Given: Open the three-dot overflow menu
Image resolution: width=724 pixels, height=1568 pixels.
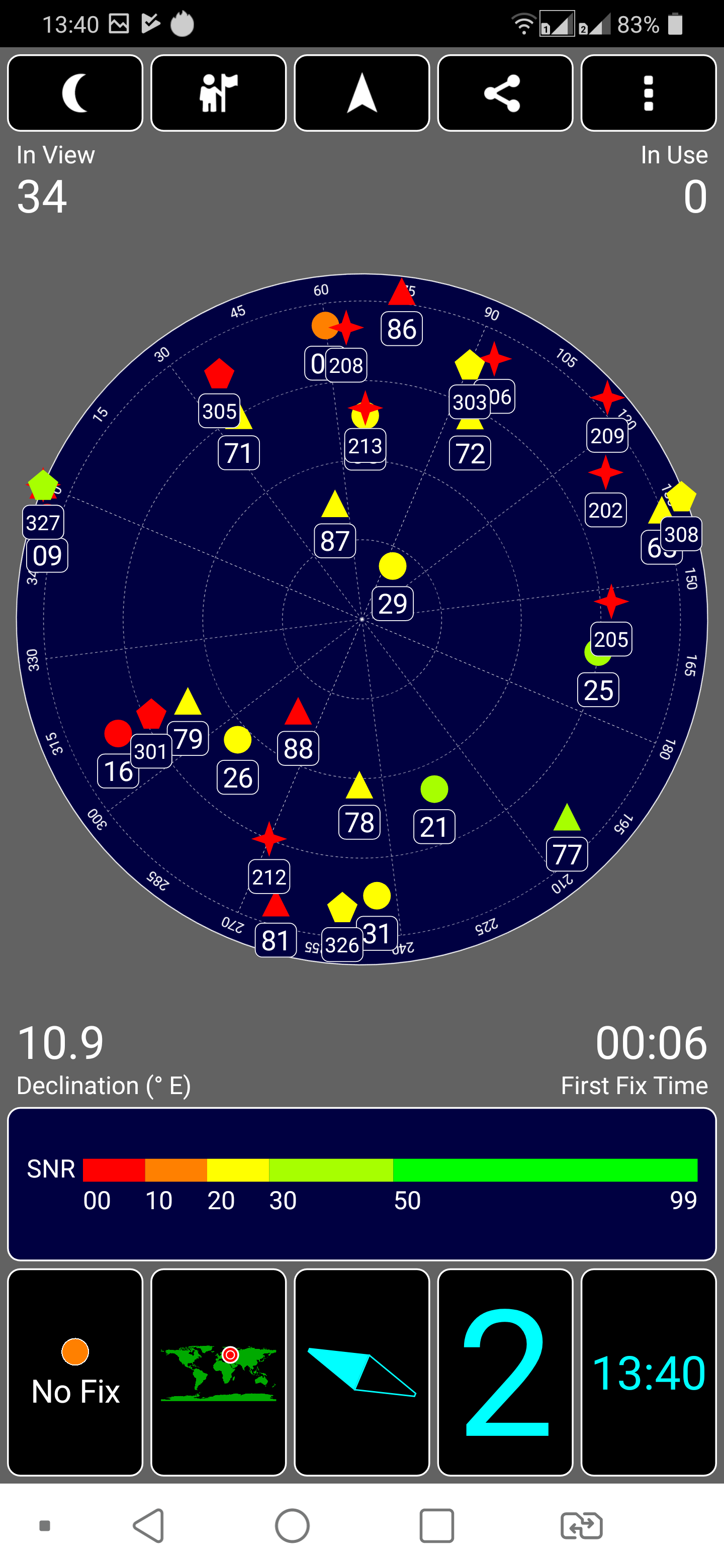Looking at the screenshot, I should click(x=649, y=93).
